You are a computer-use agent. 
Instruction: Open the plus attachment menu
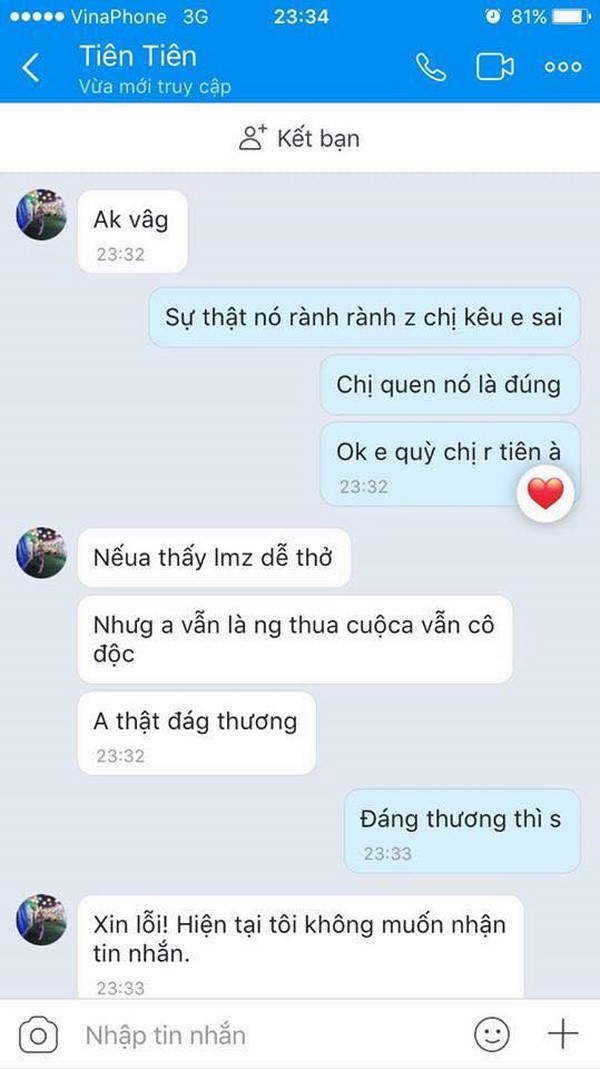click(563, 1034)
